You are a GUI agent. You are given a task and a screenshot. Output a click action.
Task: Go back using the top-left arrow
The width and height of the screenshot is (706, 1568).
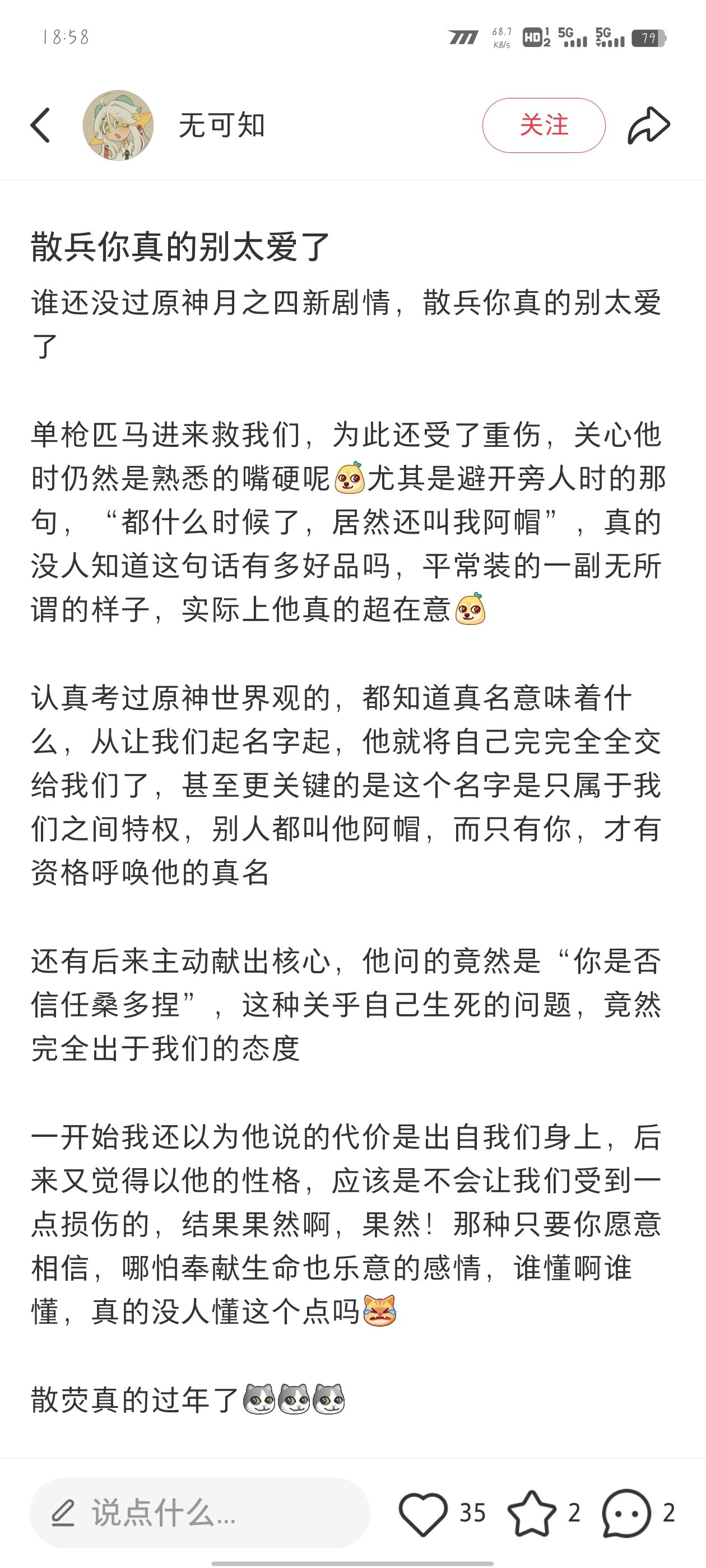click(40, 125)
